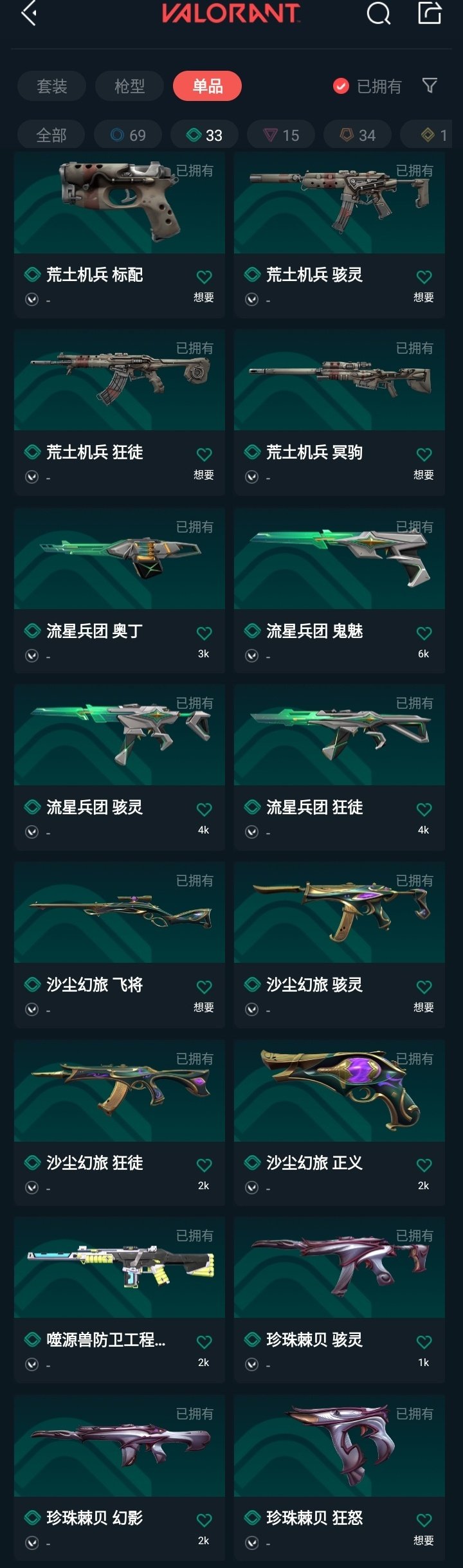The height and width of the screenshot is (1568, 463).
Task: Filter by the tier chip showing 15
Action: [281, 135]
